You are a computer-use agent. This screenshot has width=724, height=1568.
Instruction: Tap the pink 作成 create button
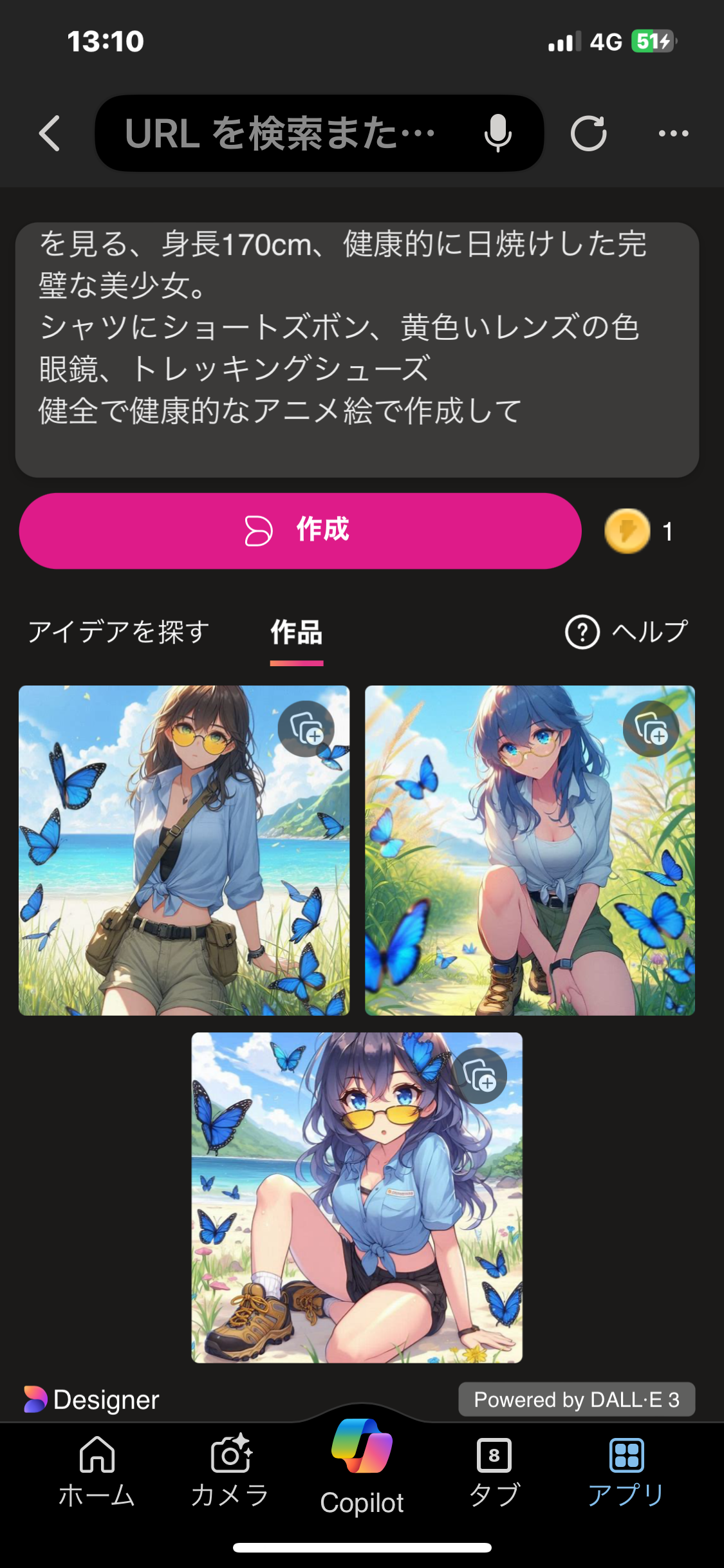point(300,531)
